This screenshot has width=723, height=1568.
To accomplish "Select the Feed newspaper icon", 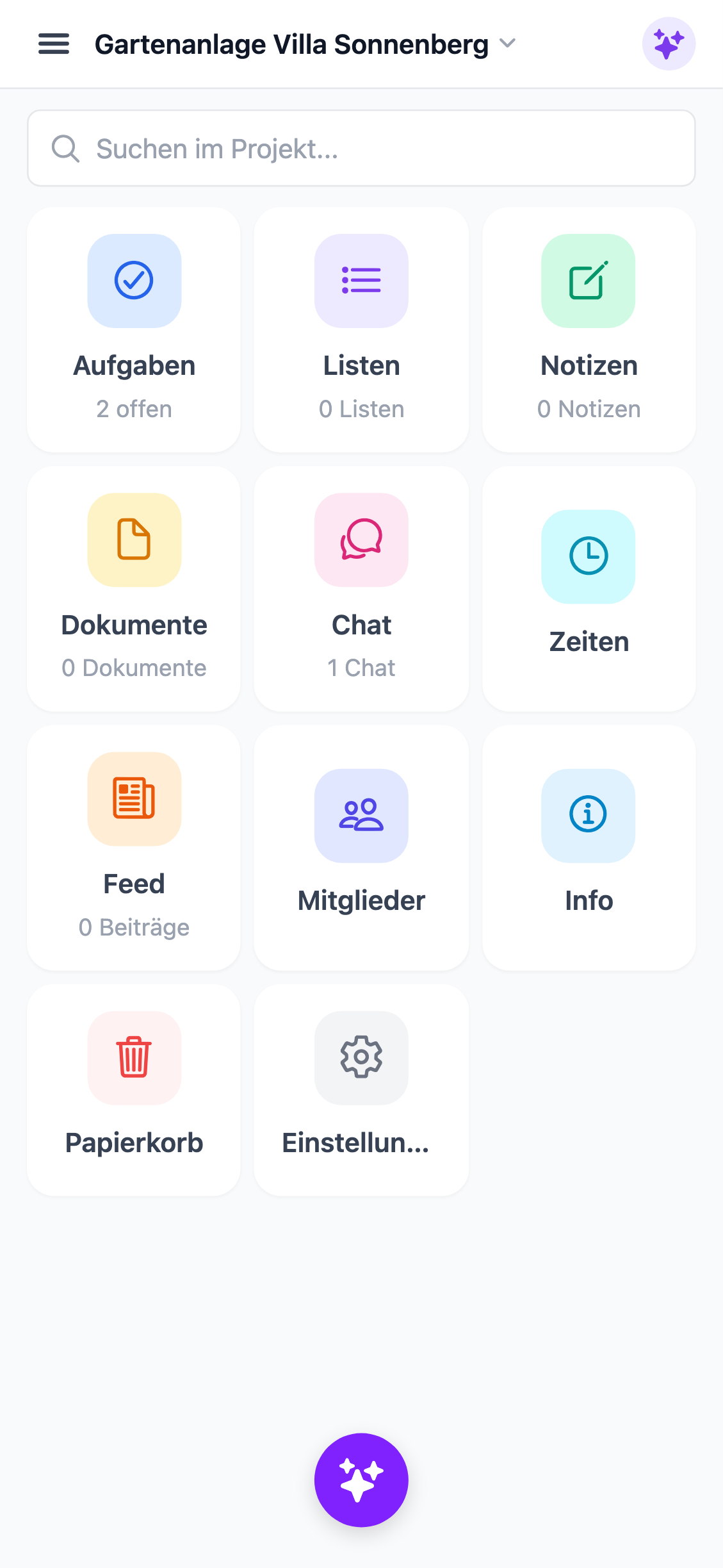I will point(134,799).
